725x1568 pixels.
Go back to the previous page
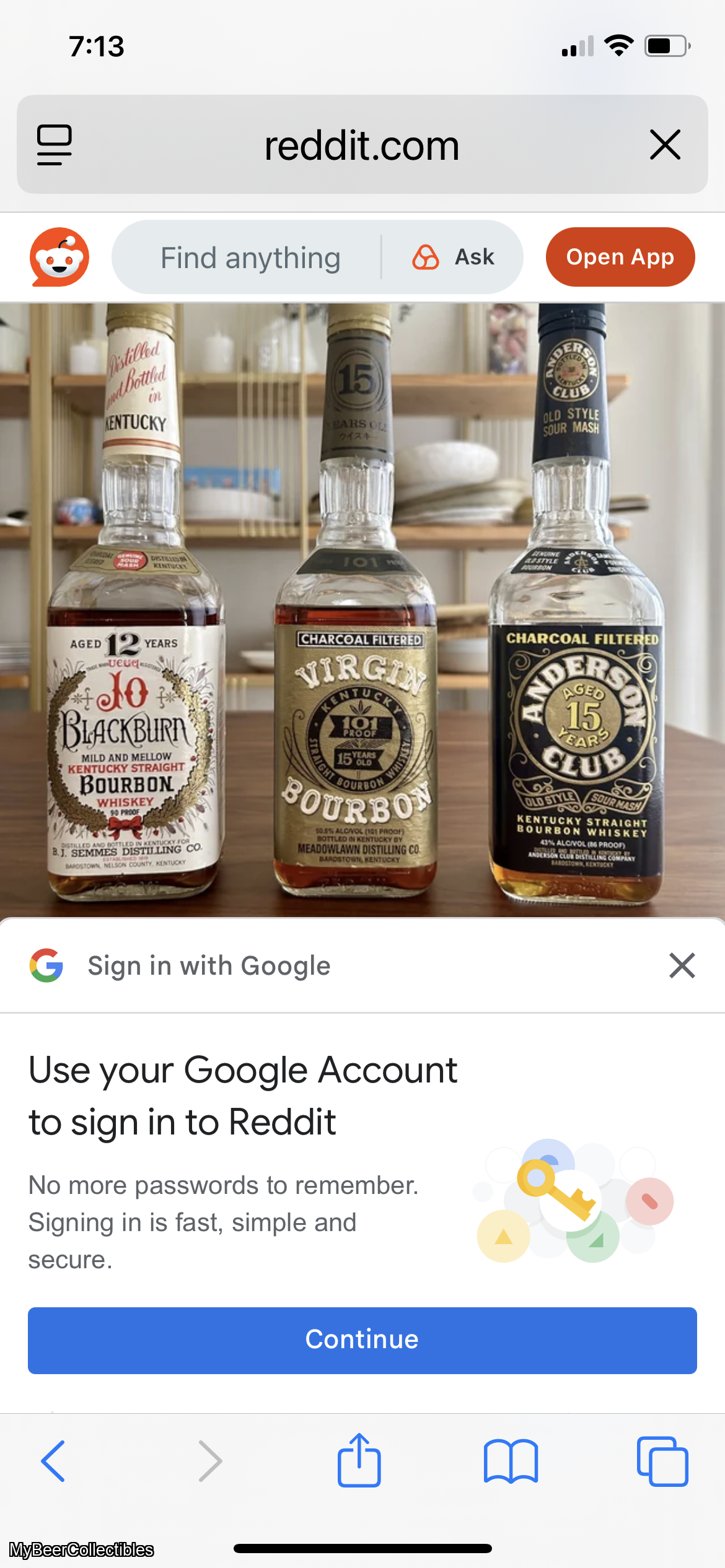point(53,1461)
